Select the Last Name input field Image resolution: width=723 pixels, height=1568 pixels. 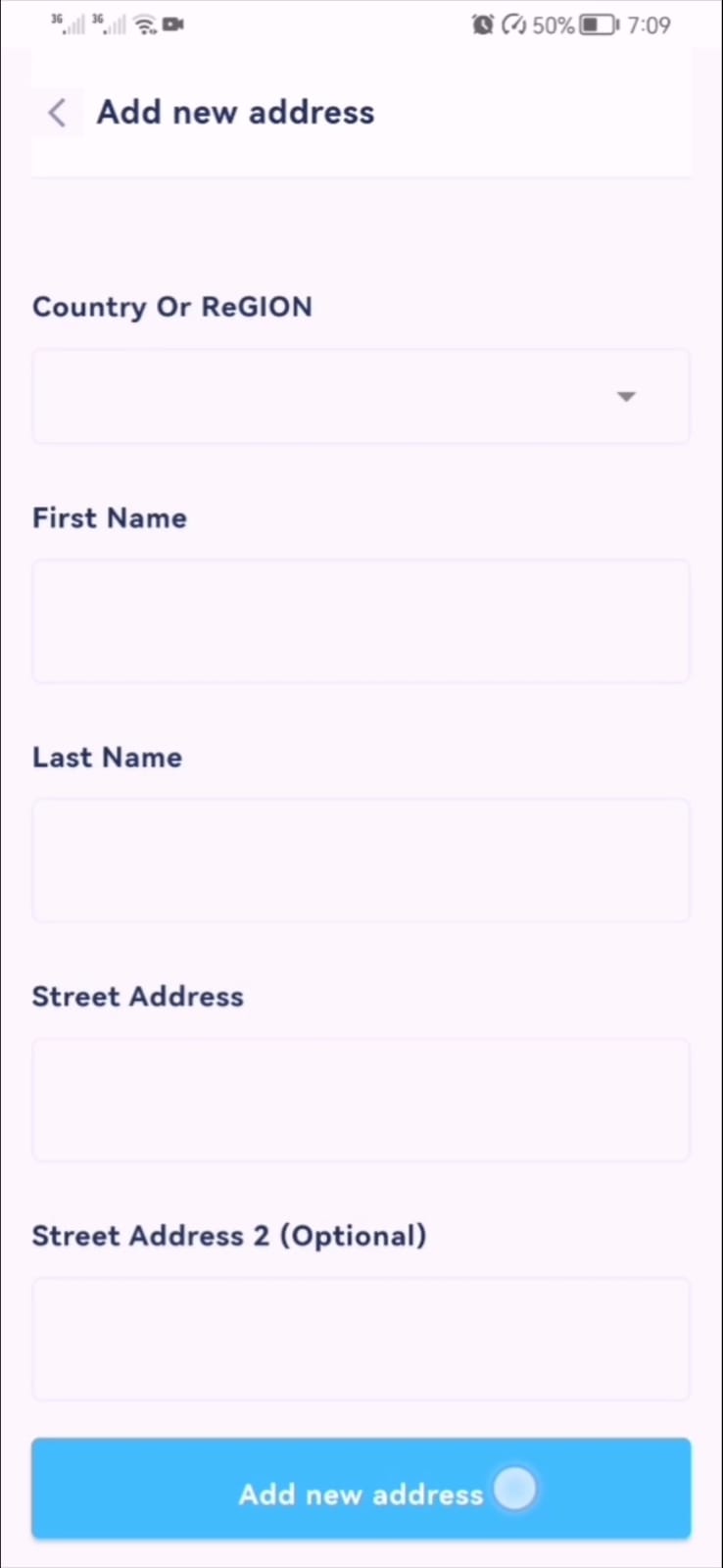[x=361, y=859]
